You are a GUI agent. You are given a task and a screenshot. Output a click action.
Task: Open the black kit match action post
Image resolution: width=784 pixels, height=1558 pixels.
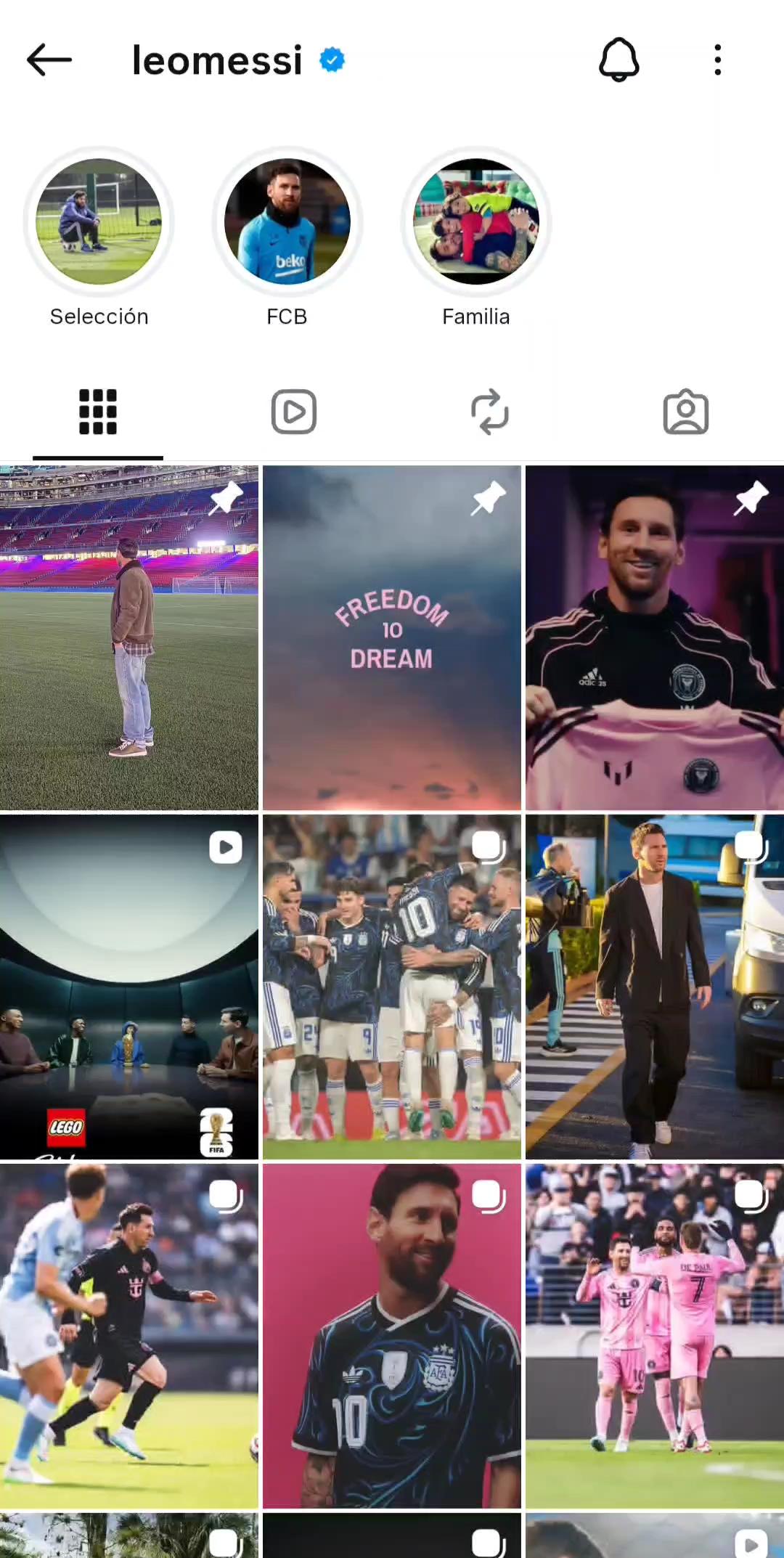pyautogui.click(x=129, y=1336)
